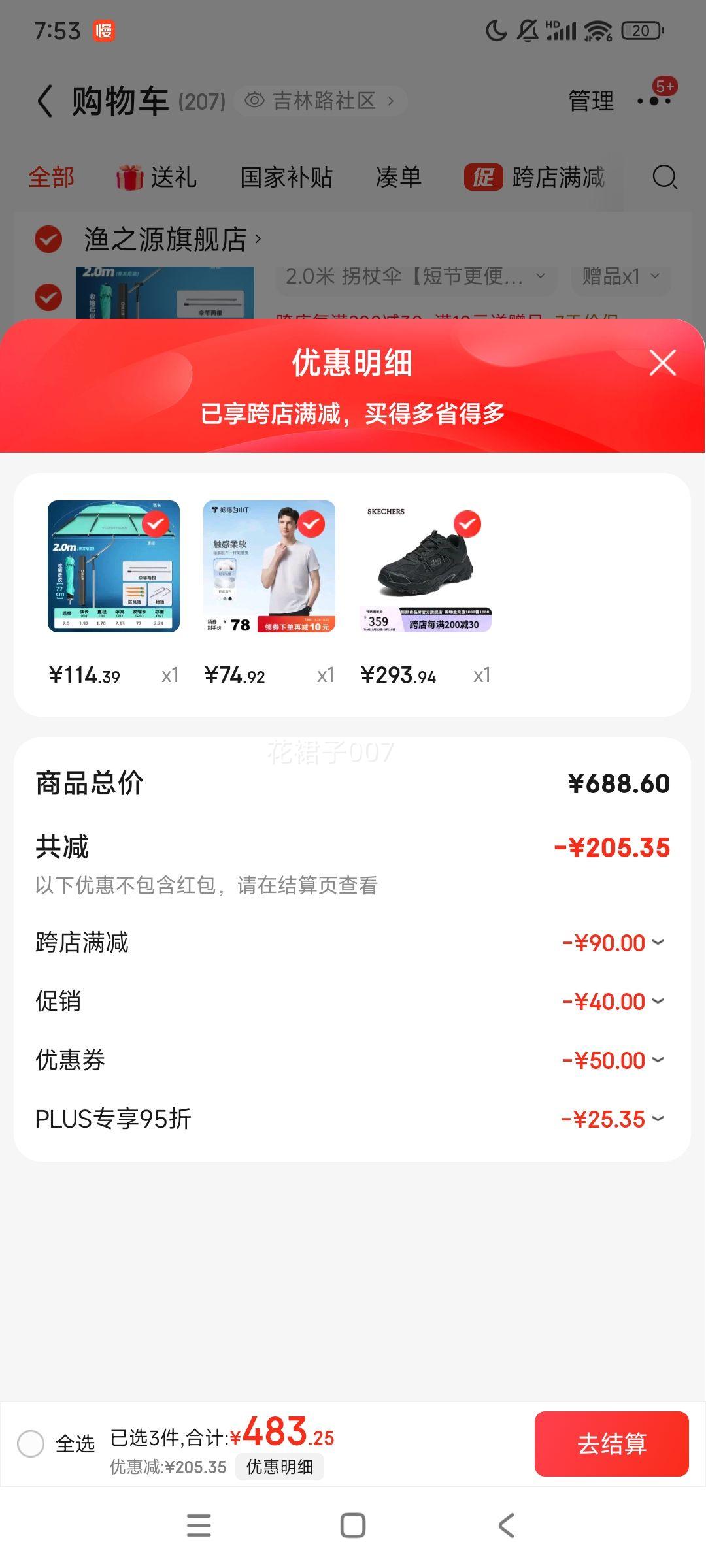Switch to the 凑单 tab
706x1568 pixels.
pyautogui.click(x=399, y=177)
